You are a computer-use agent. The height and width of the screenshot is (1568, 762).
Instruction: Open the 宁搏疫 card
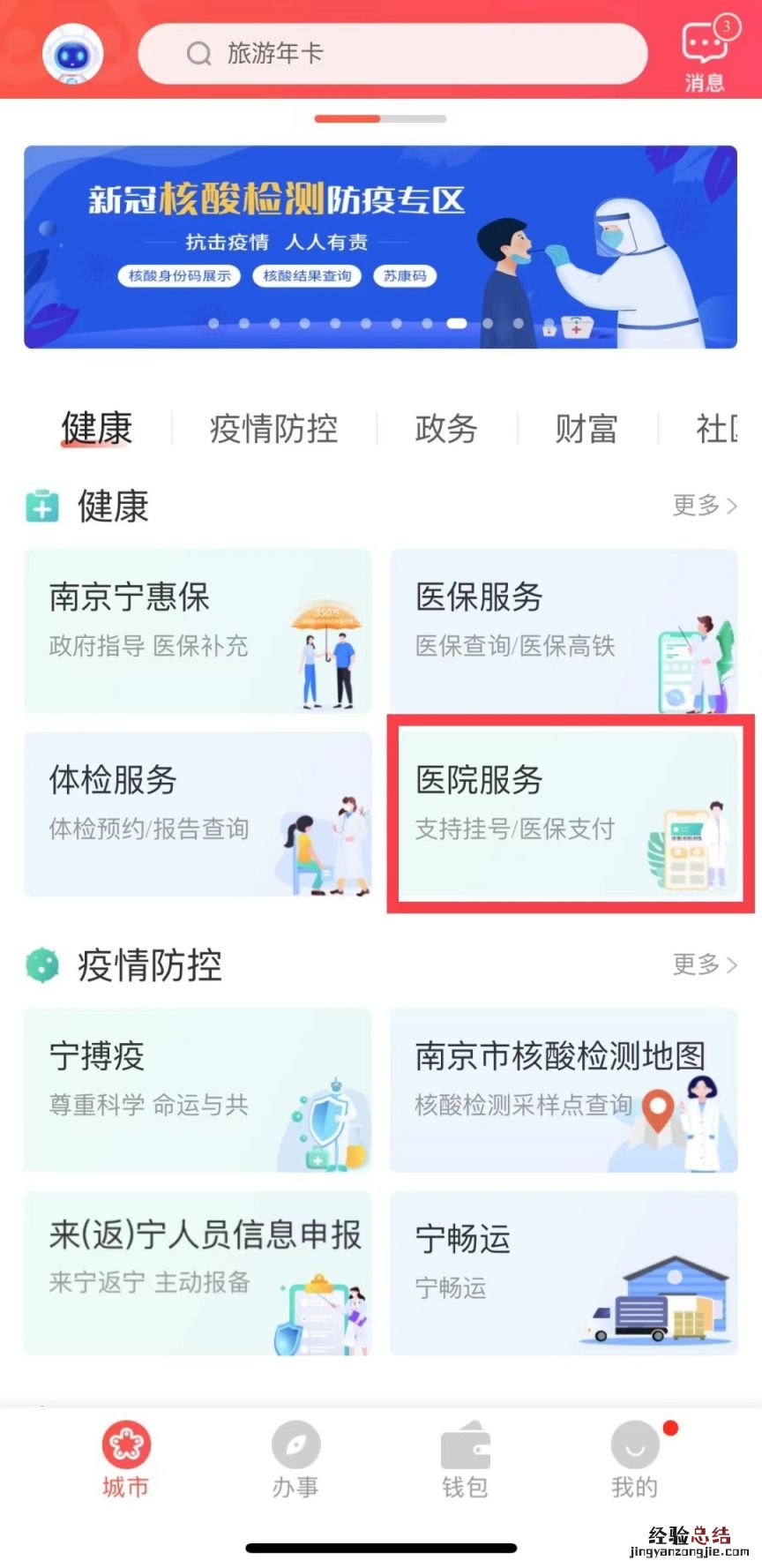(198, 1090)
